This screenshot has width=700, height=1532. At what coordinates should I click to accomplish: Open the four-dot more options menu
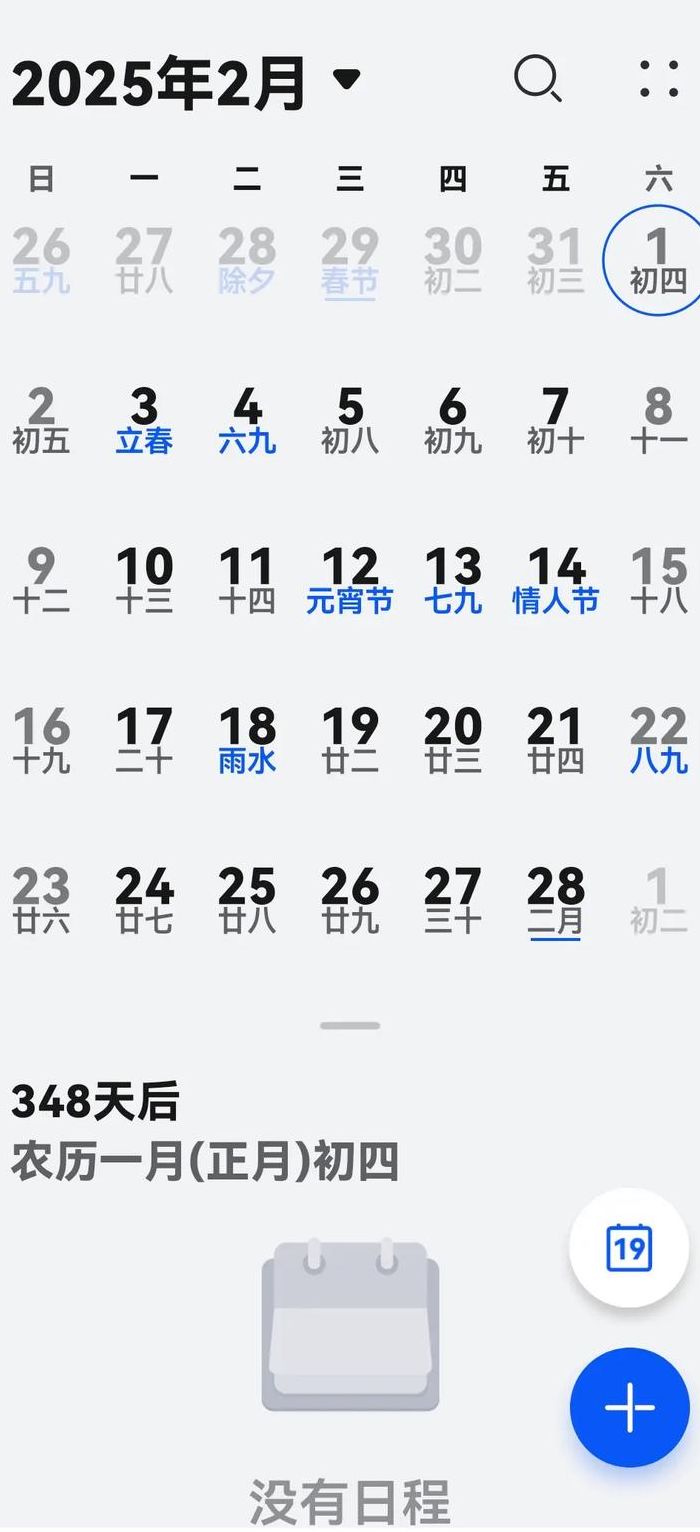pos(659,78)
